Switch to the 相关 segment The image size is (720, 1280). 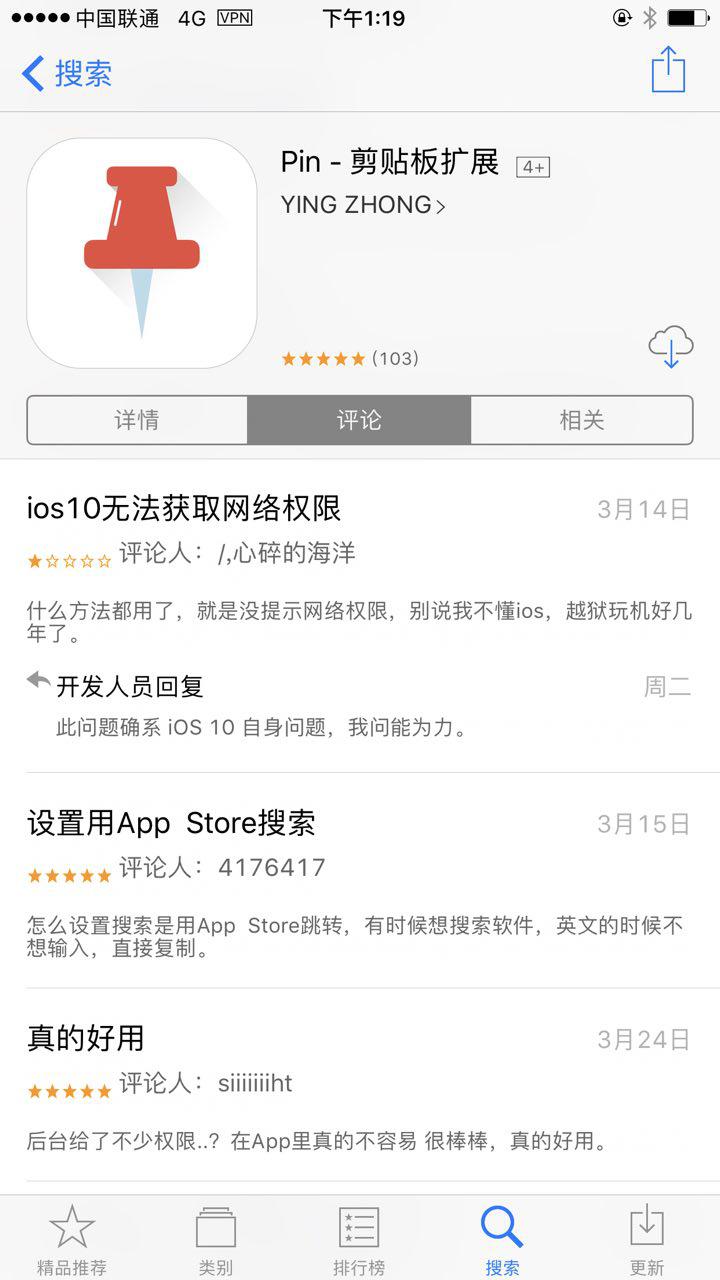click(x=581, y=420)
